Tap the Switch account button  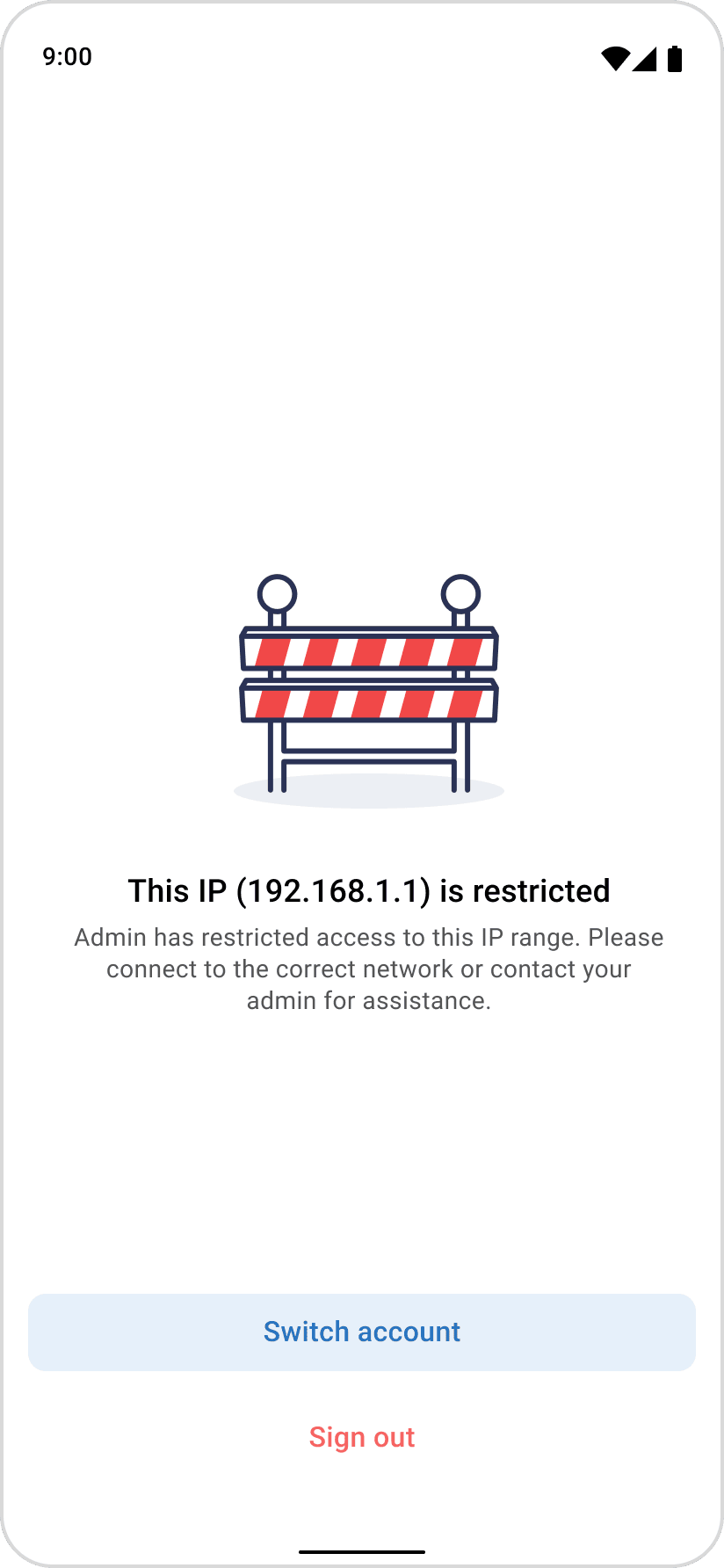[x=362, y=1332]
